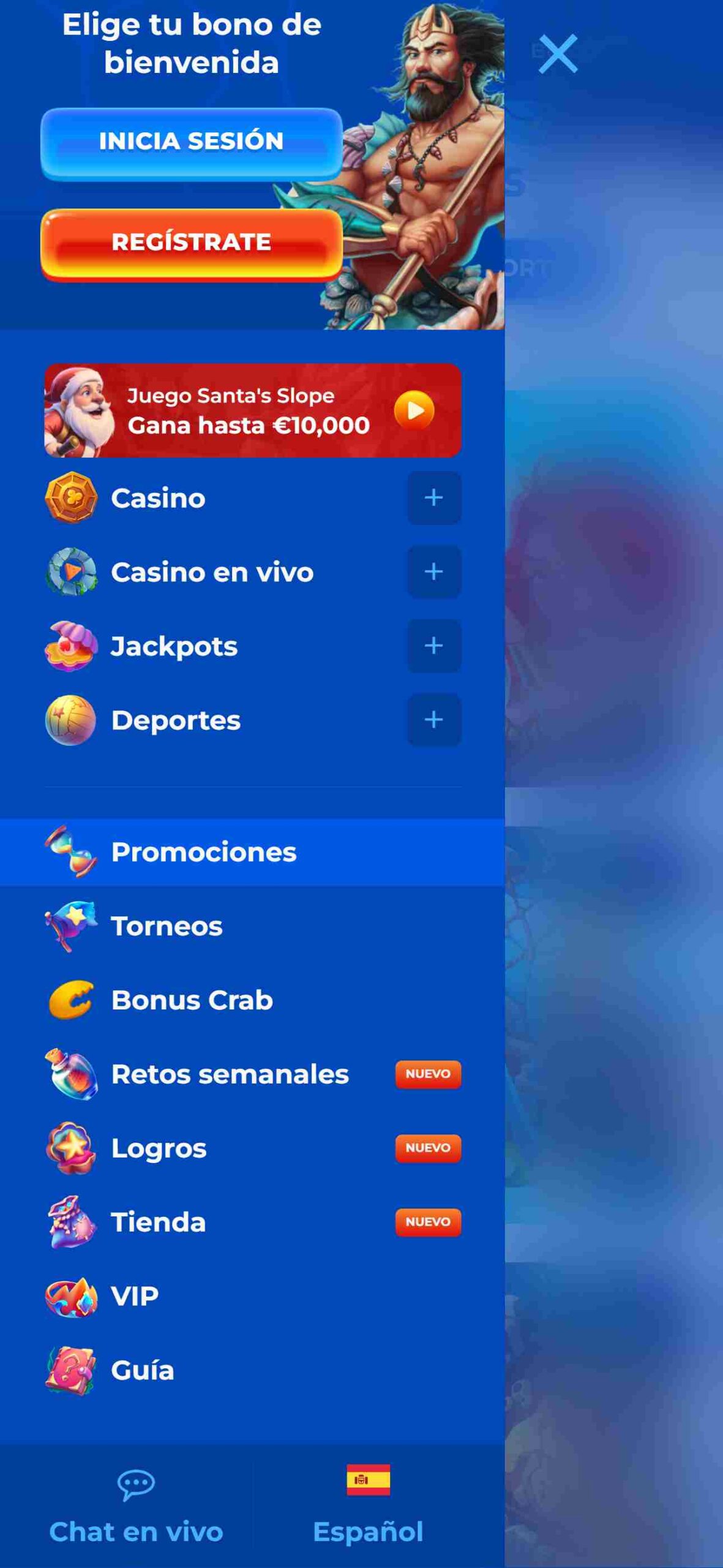Start a Chat en vivo

136,1507
